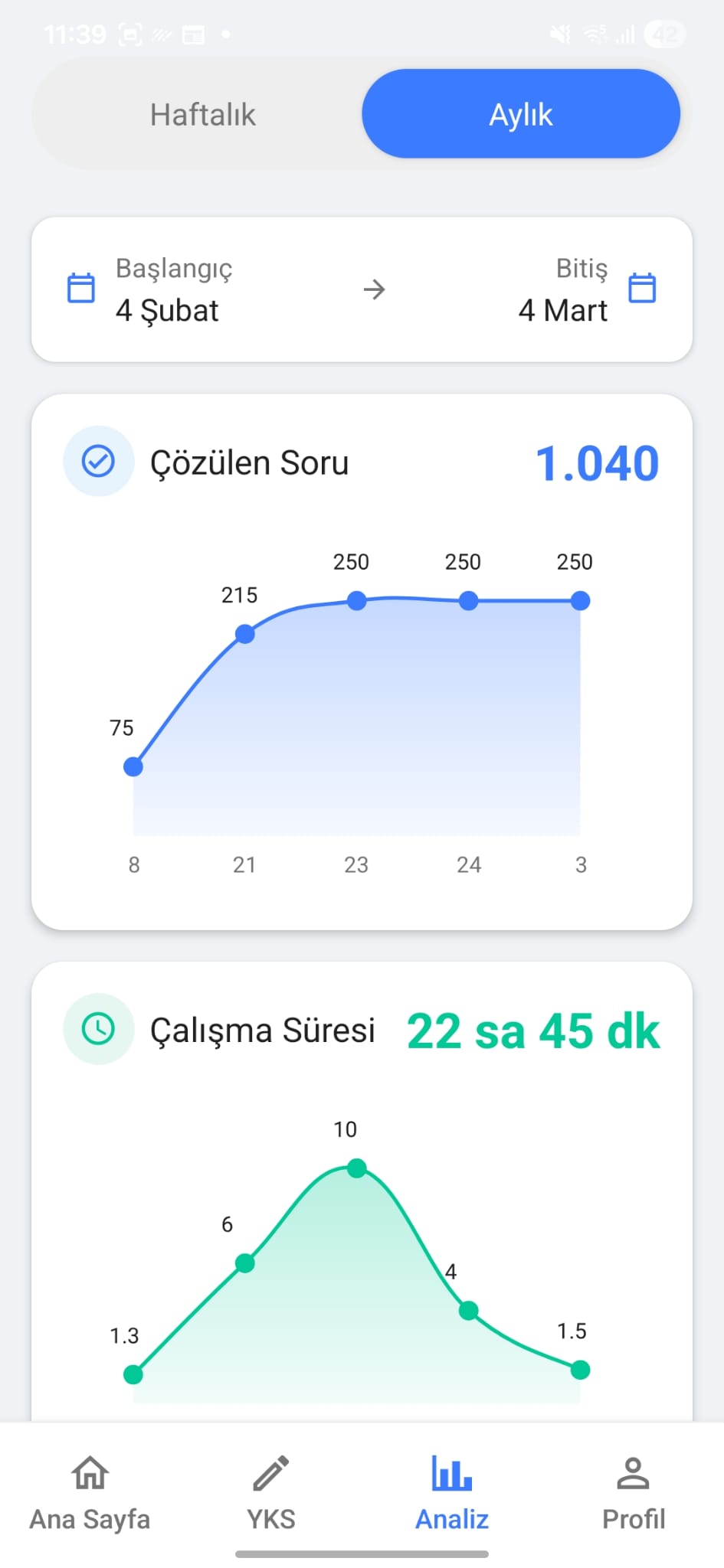This screenshot has height=1568, width=724.
Task: Select the 4 Mart end date
Action: click(563, 310)
